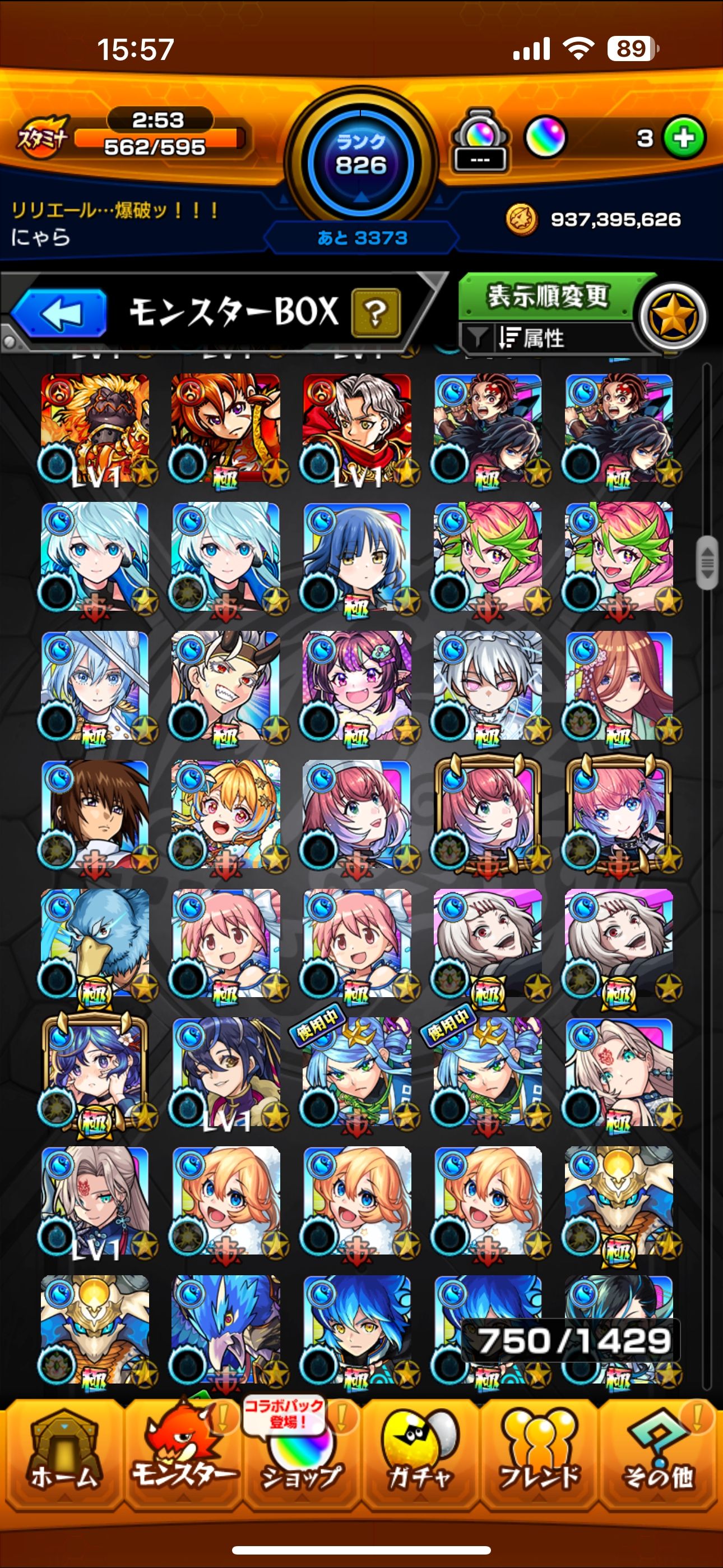Add orbs with the green plus button

(x=684, y=139)
